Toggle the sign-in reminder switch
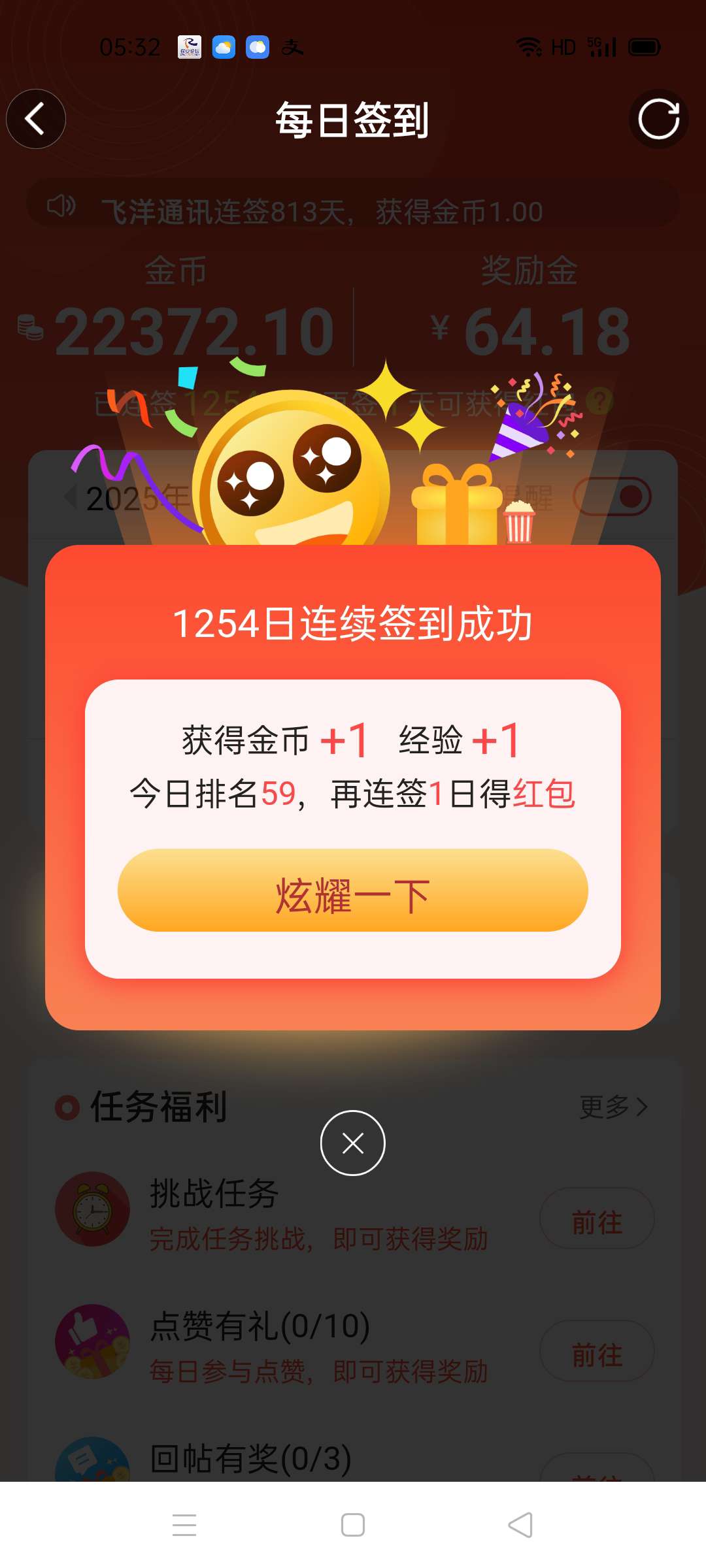Screen dimensions: 706x1568 (x=612, y=497)
